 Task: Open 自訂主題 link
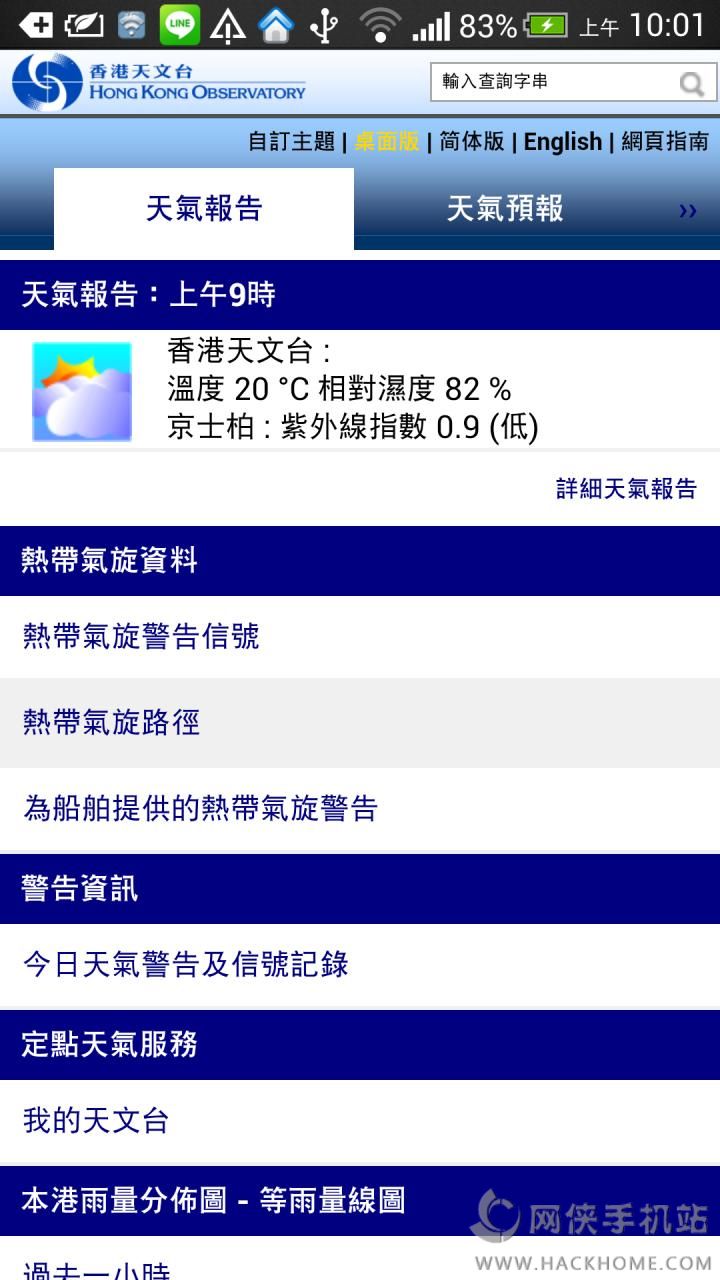[x=291, y=141]
